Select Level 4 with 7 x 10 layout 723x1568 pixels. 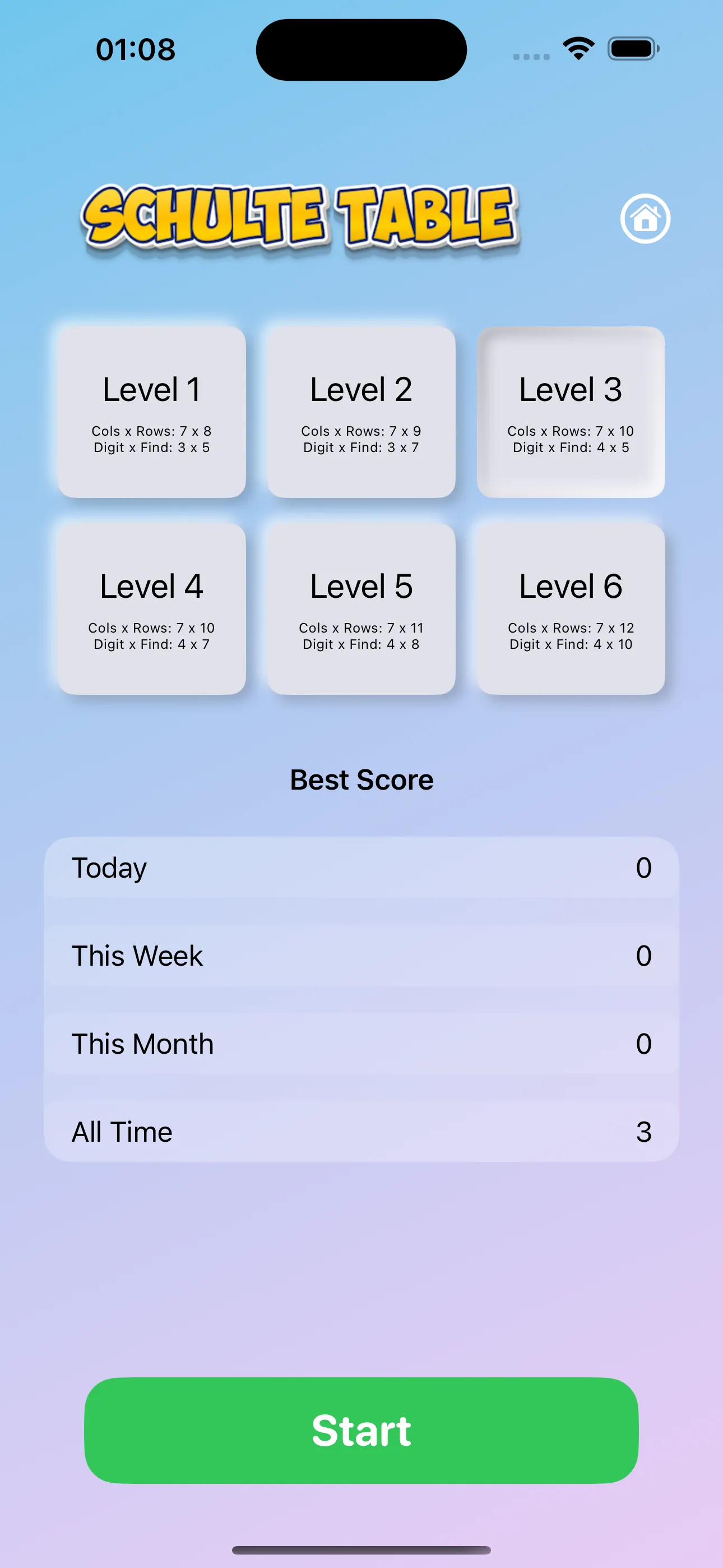pos(151,608)
